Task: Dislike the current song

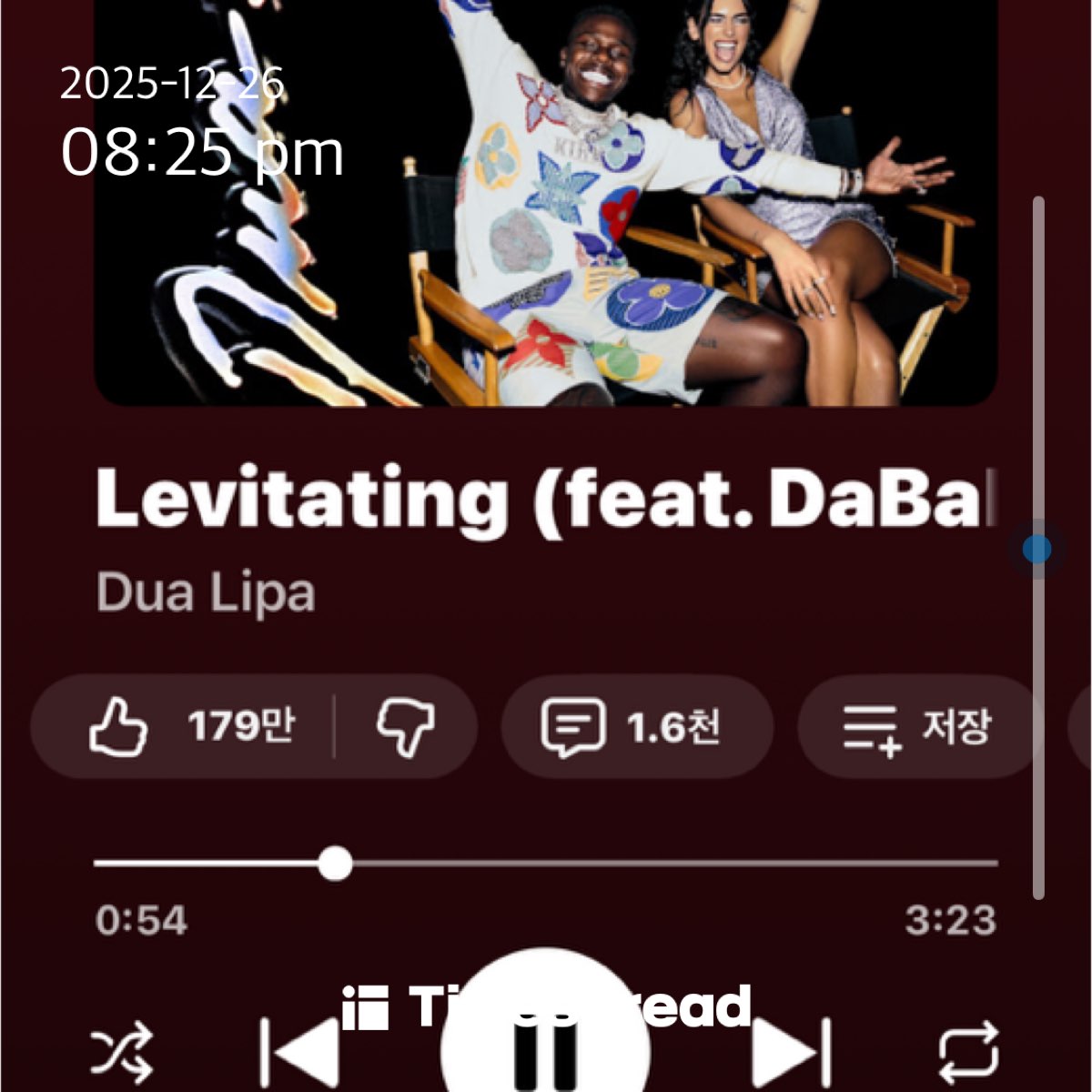Action: 405,726
